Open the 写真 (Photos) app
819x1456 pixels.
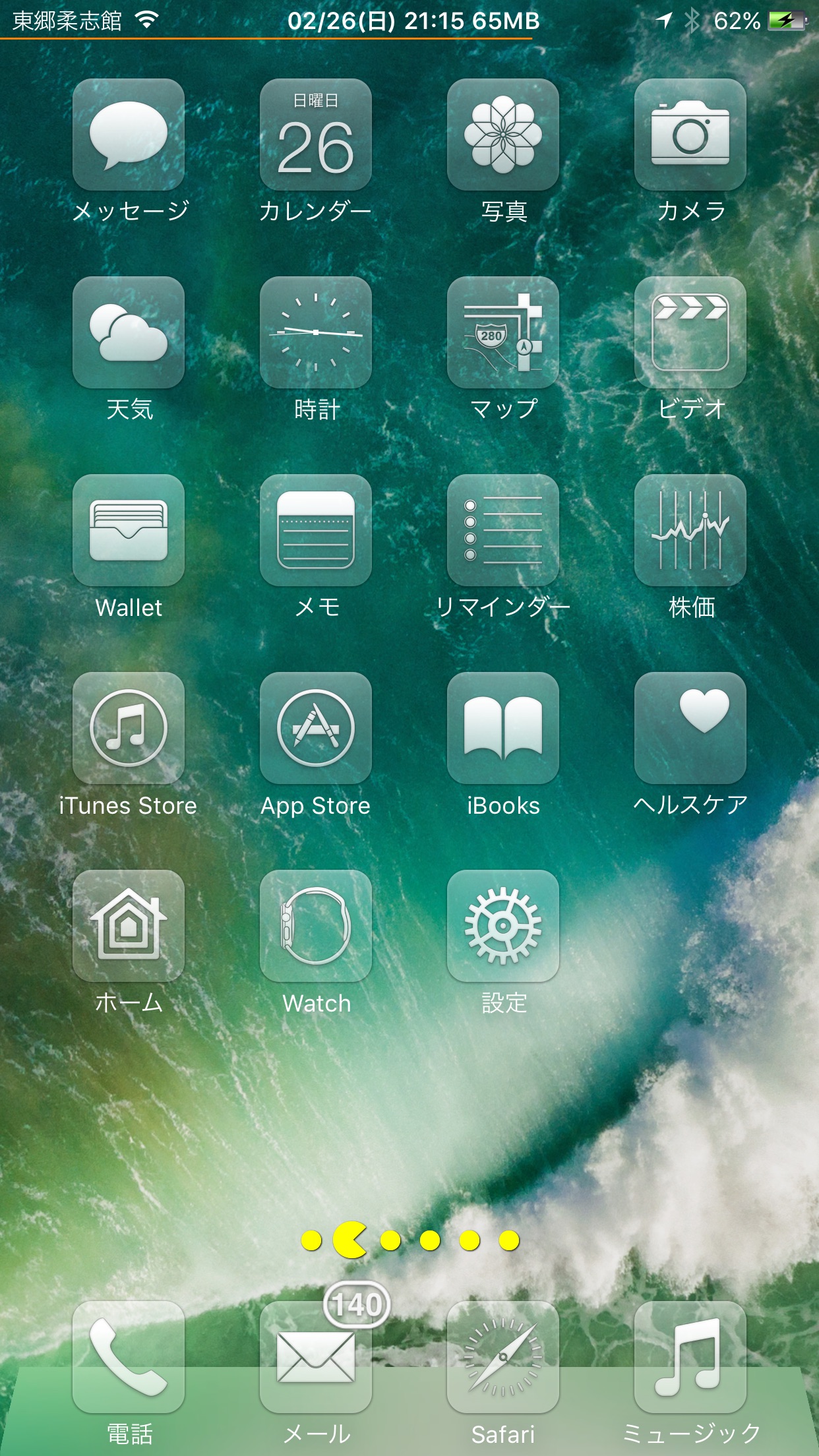pos(503,135)
